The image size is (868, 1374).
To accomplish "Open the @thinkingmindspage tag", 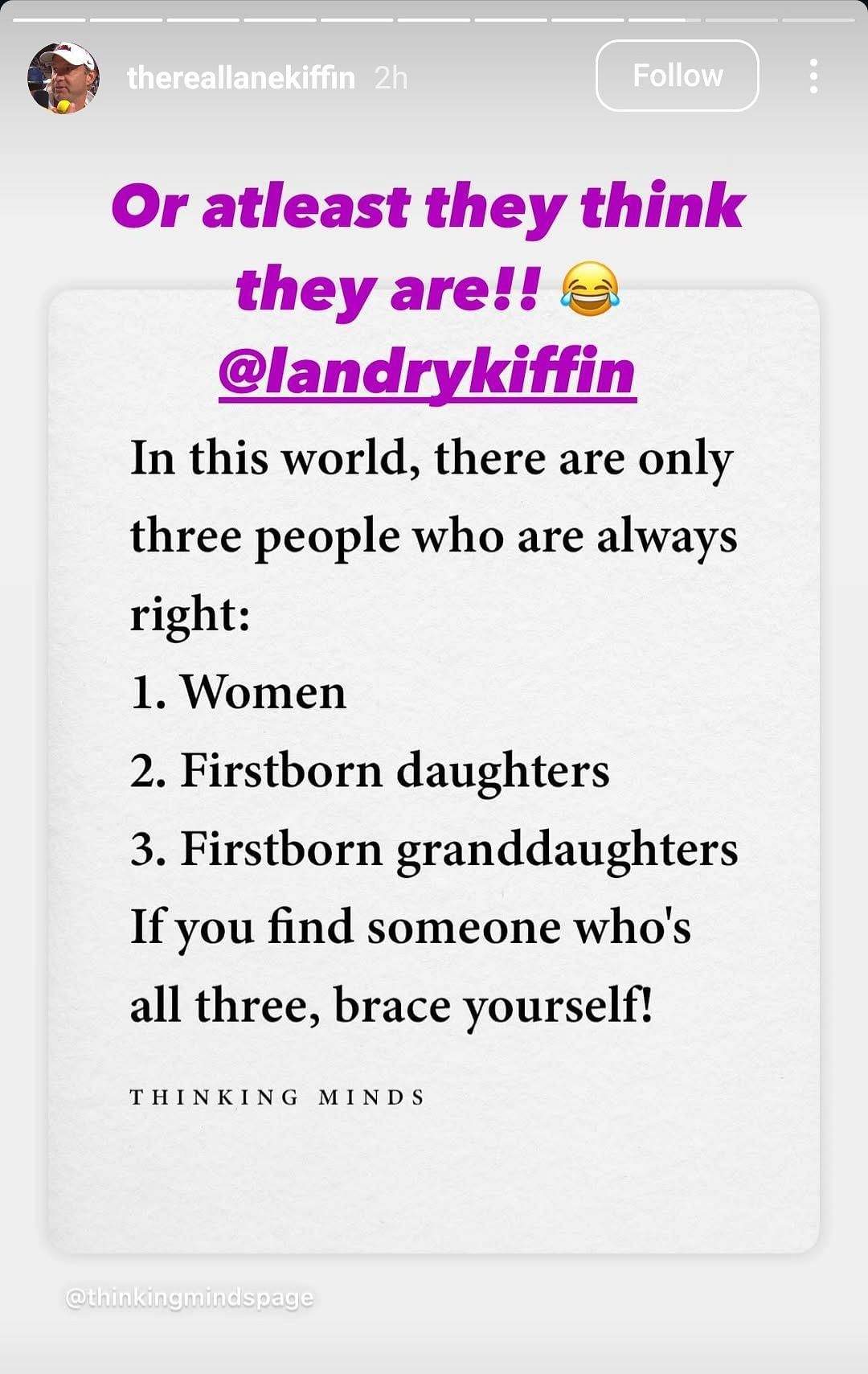I will (x=190, y=1297).
